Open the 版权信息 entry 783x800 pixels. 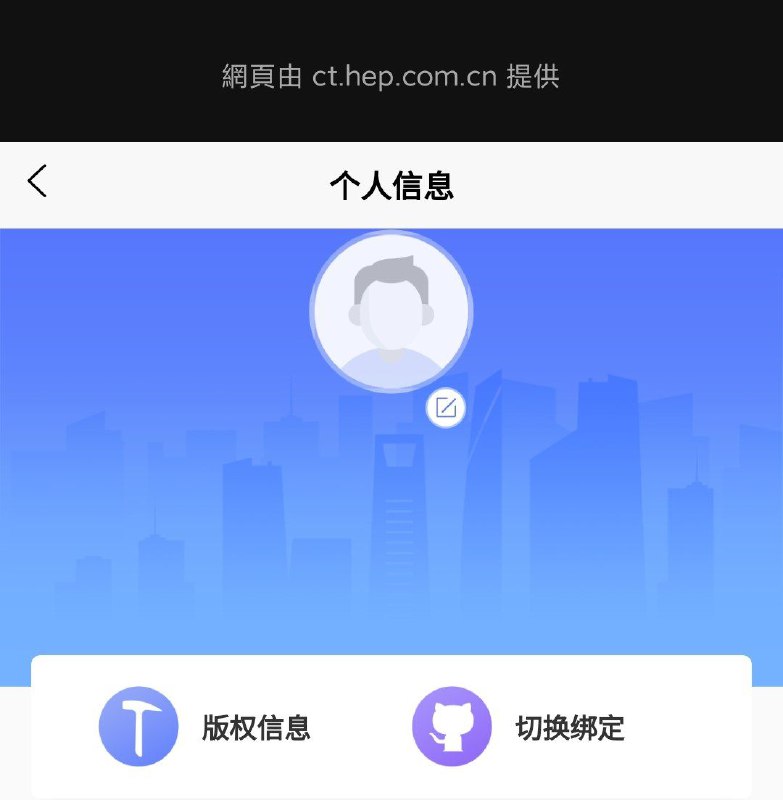[253, 728]
